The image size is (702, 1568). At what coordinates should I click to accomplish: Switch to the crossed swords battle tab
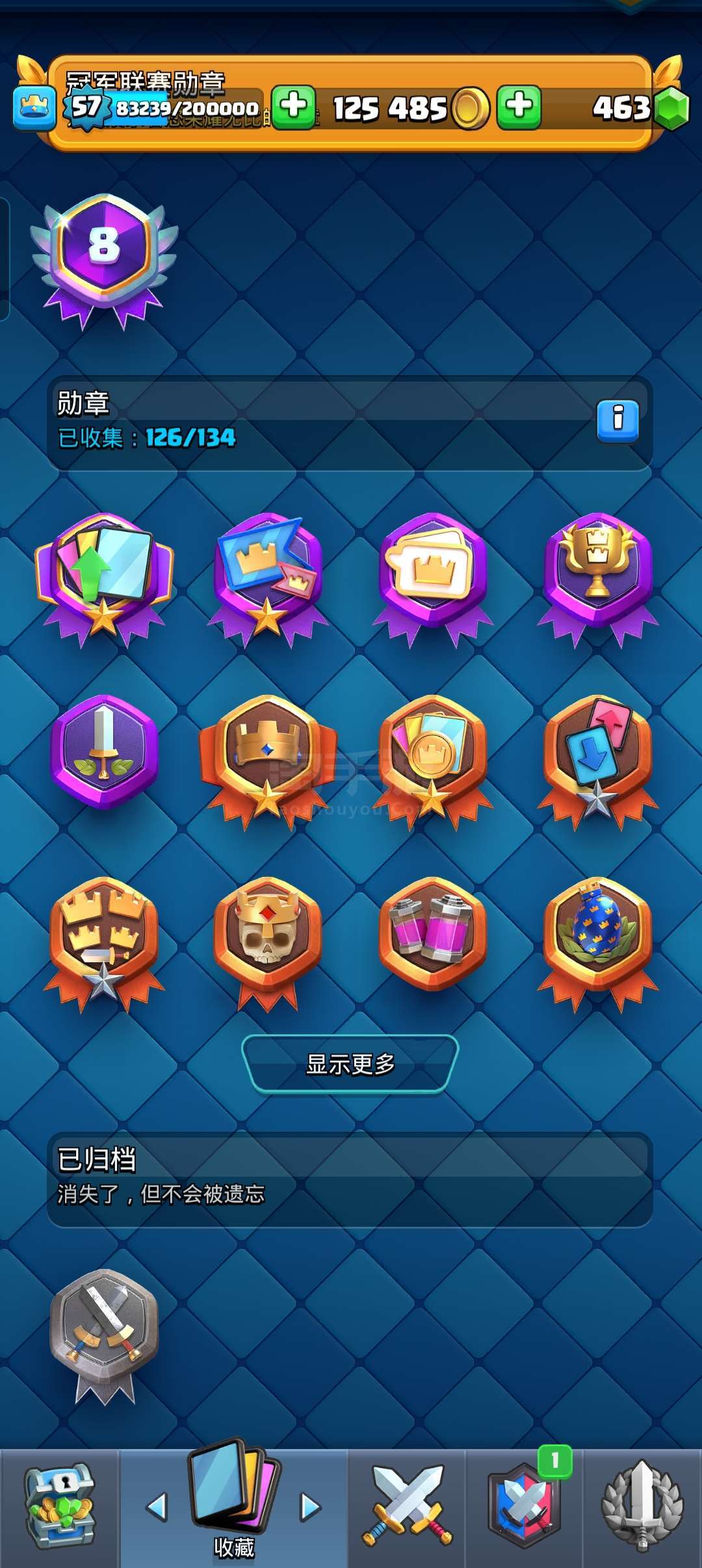click(407, 1506)
